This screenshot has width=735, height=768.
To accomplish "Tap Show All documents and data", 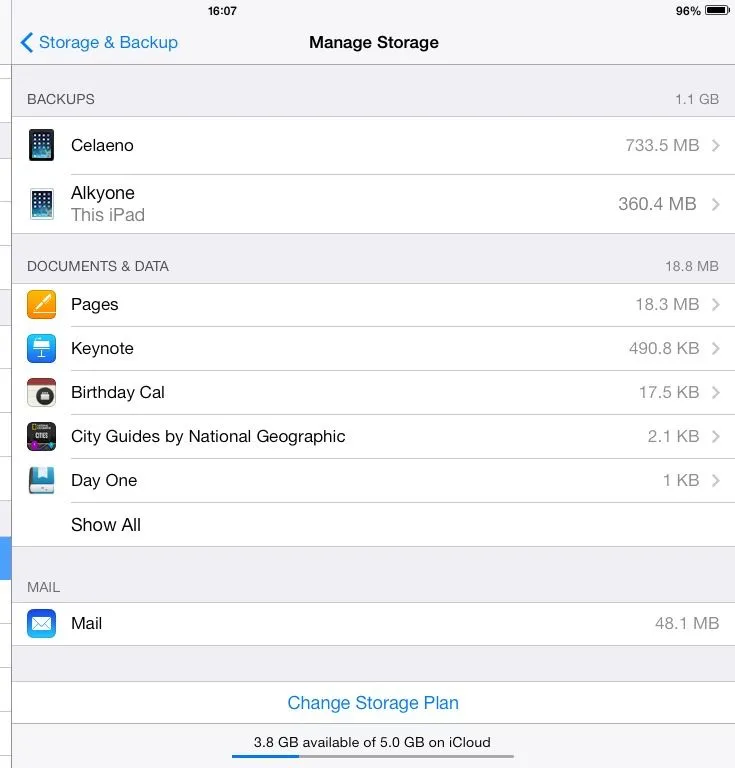I will [x=106, y=525].
